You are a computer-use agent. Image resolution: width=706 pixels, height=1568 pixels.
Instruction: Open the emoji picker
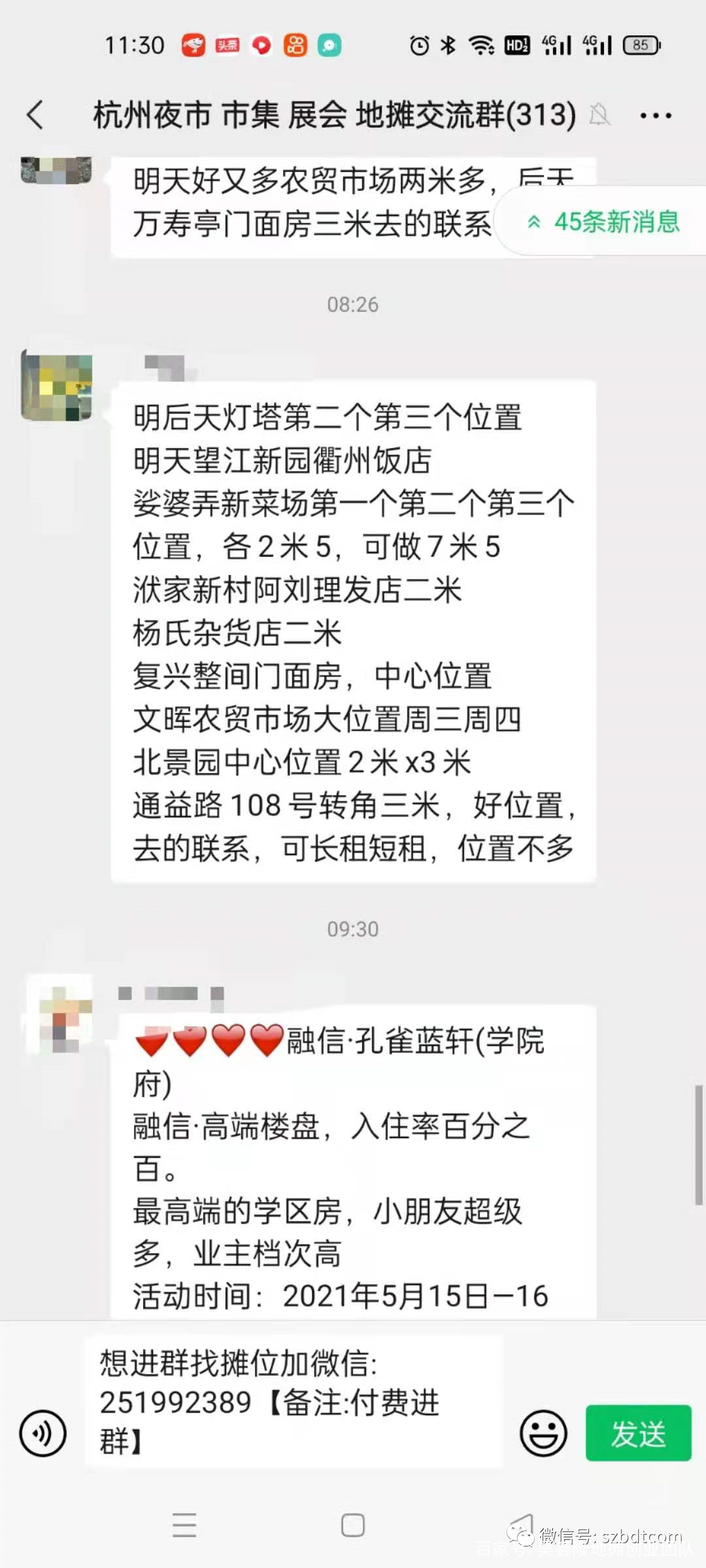coord(543,1433)
